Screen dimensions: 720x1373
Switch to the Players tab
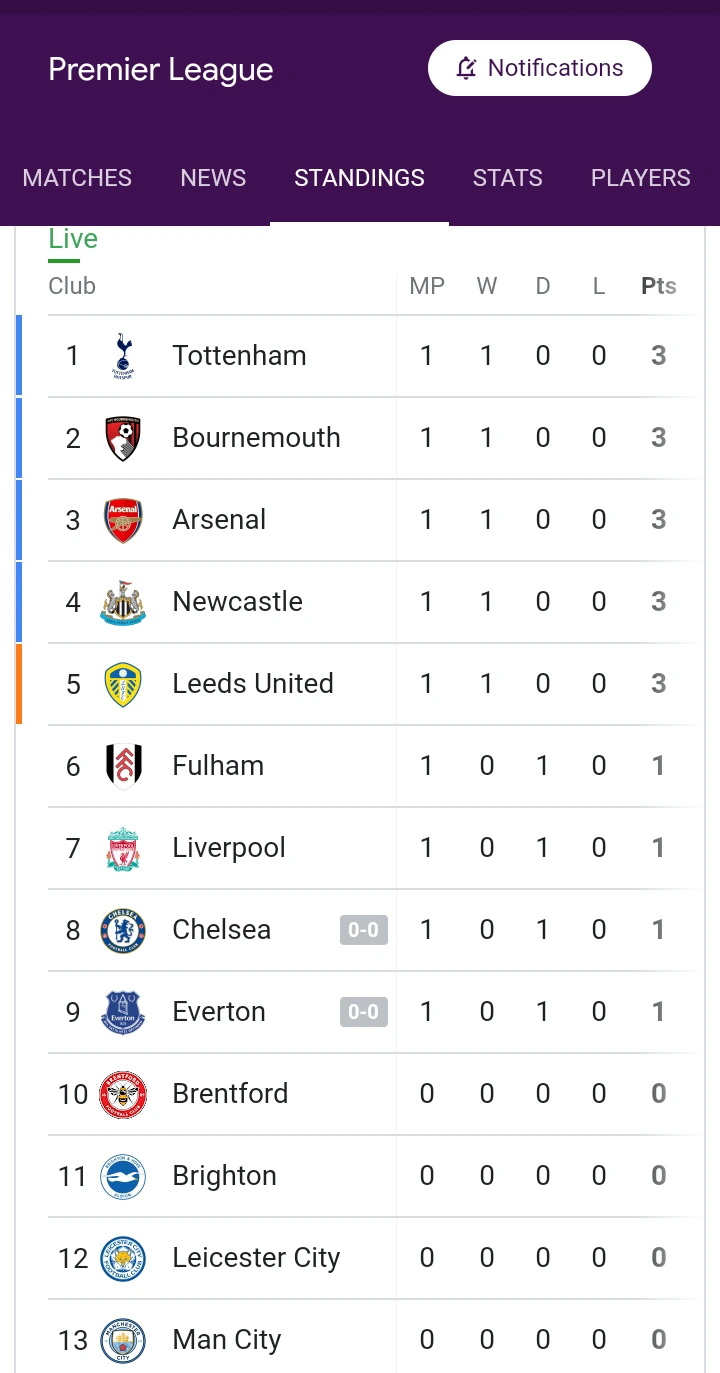[x=640, y=178]
